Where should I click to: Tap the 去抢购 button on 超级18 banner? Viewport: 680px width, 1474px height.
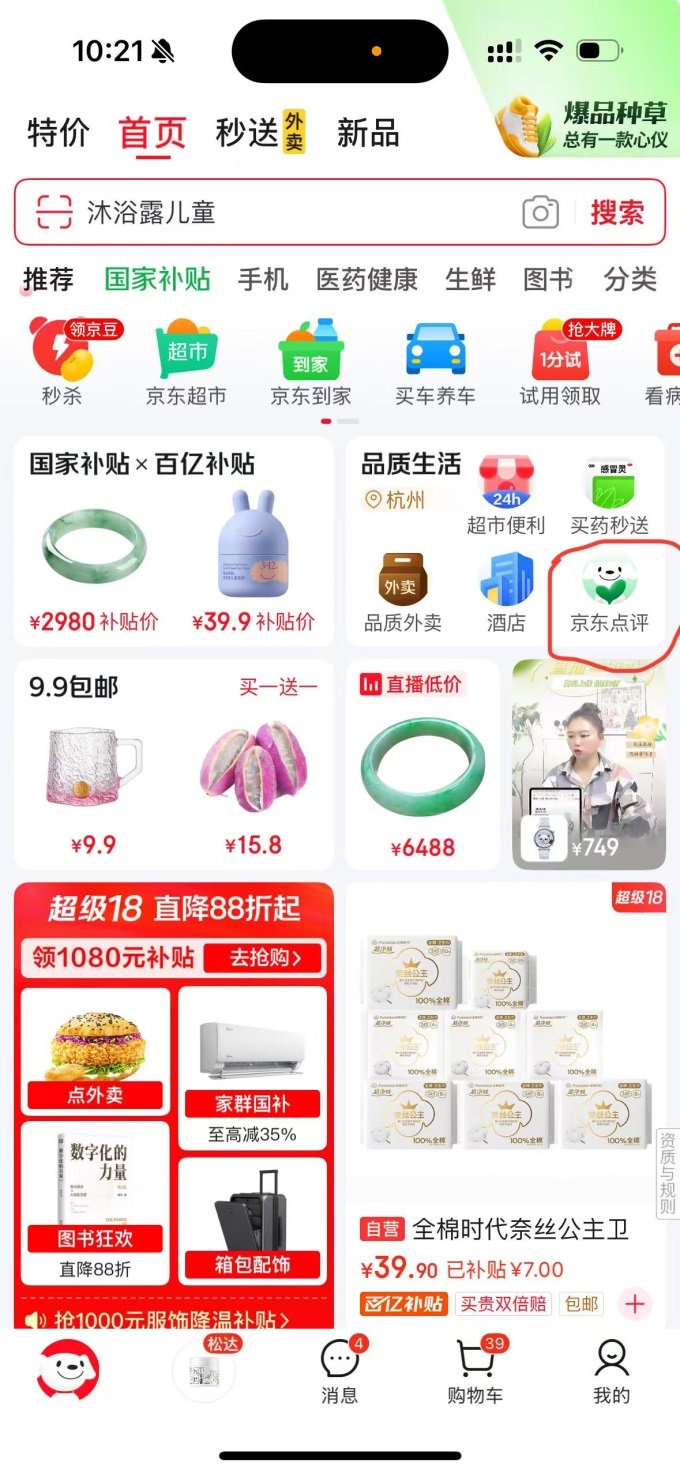pos(265,958)
